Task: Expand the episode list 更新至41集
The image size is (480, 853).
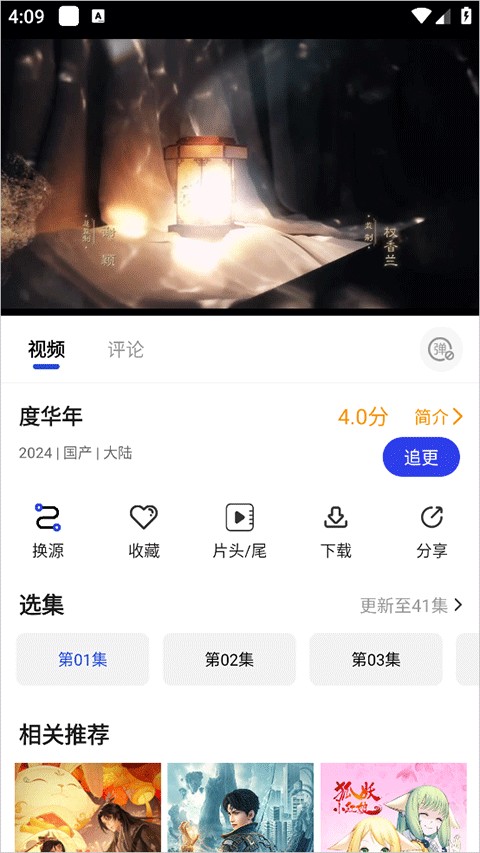Action: 411,605
